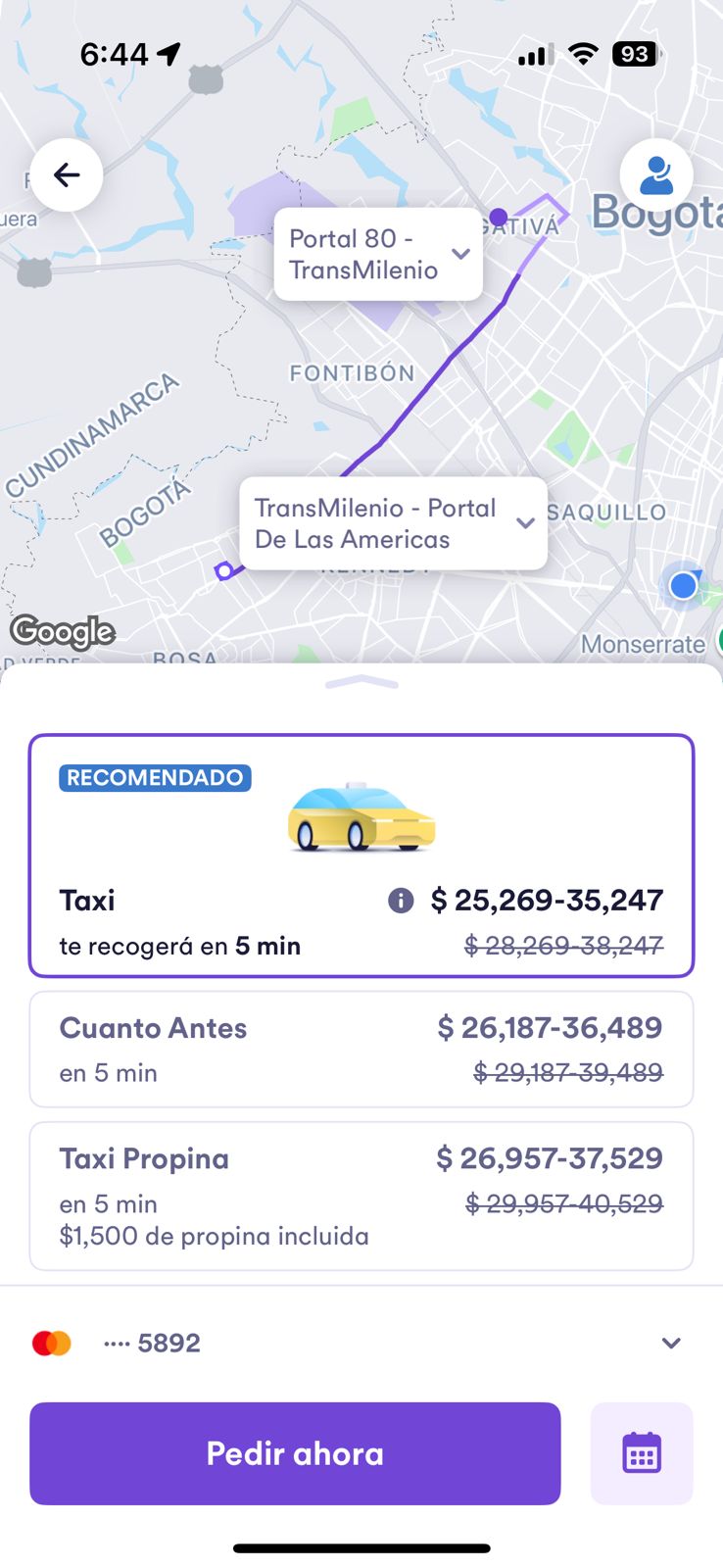Select the Cuanto Antes ride option

pyautogui.click(x=361, y=1049)
